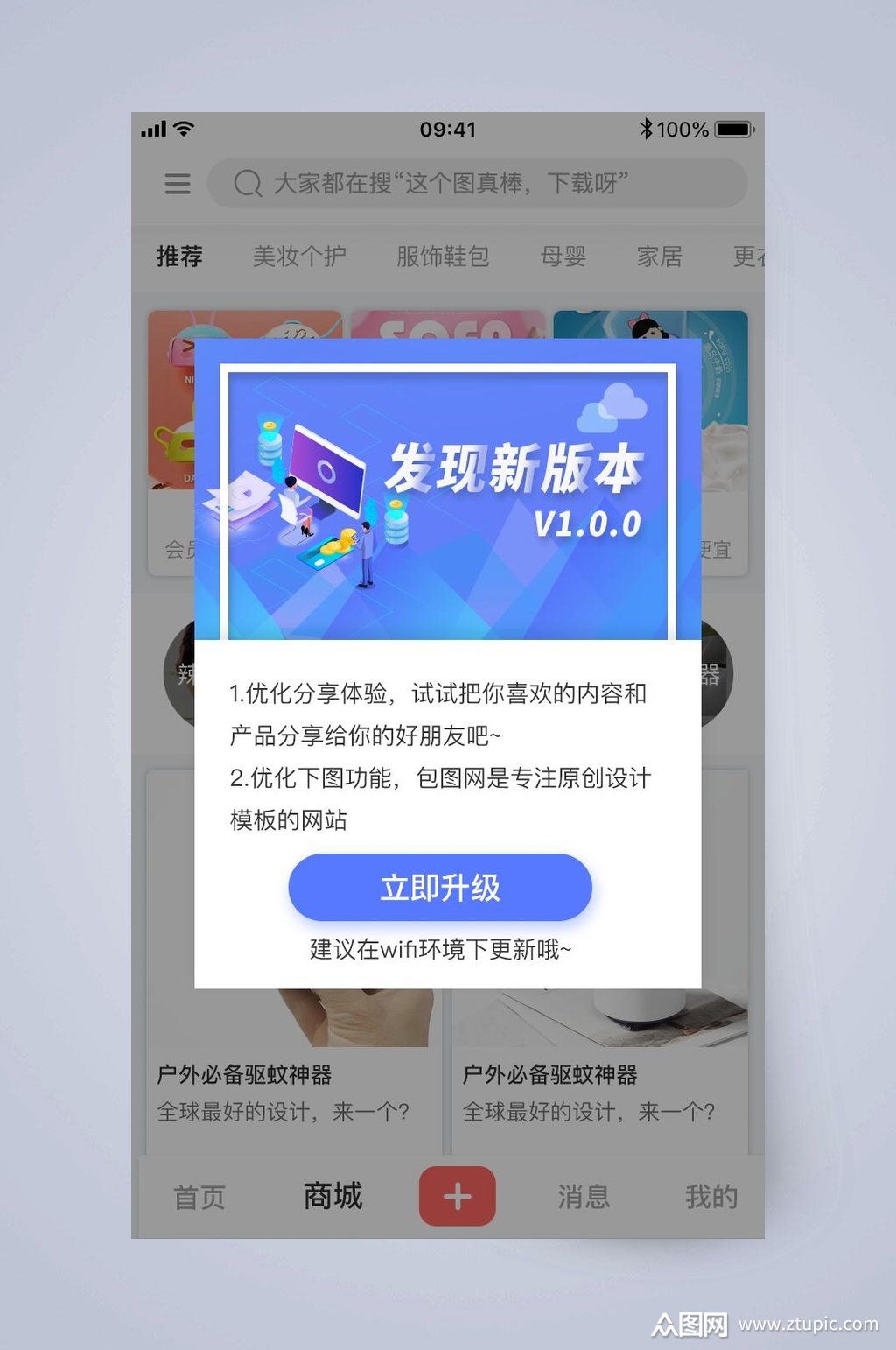The height and width of the screenshot is (1350, 896).
Task: Tap the wifi update suggestion text link
Action: click(441, 948)
